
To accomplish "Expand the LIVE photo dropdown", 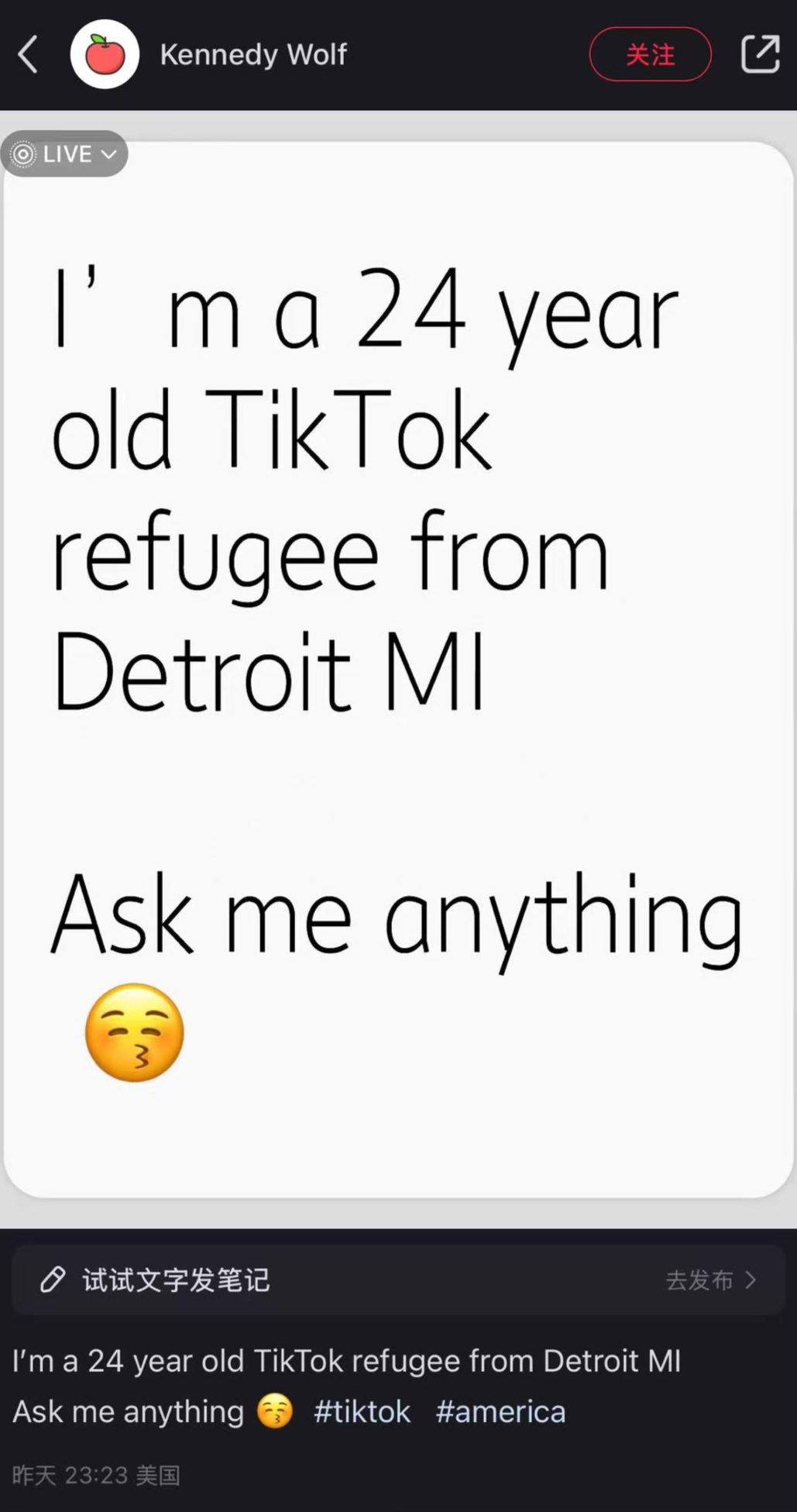I will [x=64, y=153].
